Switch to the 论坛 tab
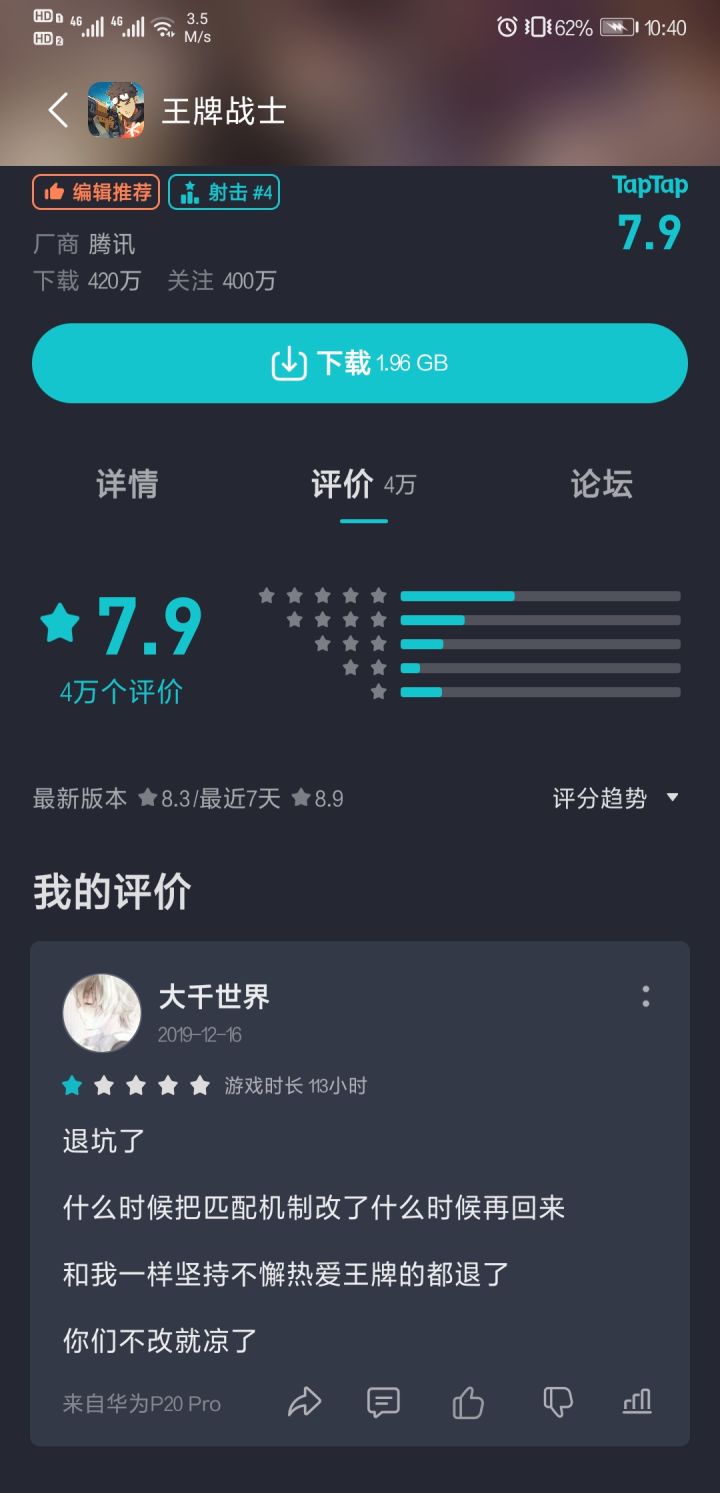 (601, 485)
